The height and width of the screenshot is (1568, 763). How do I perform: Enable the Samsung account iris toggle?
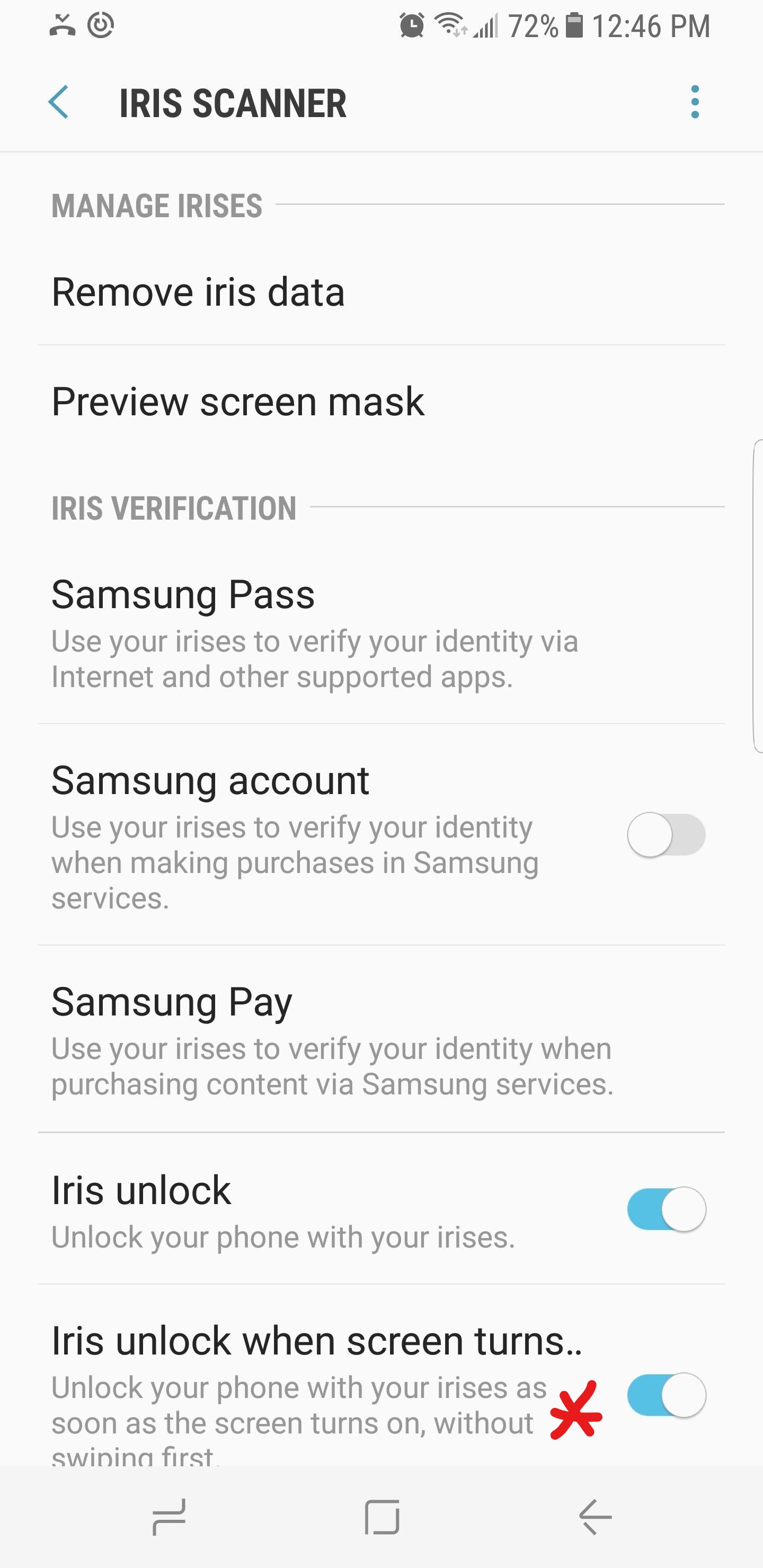[666, 834]
